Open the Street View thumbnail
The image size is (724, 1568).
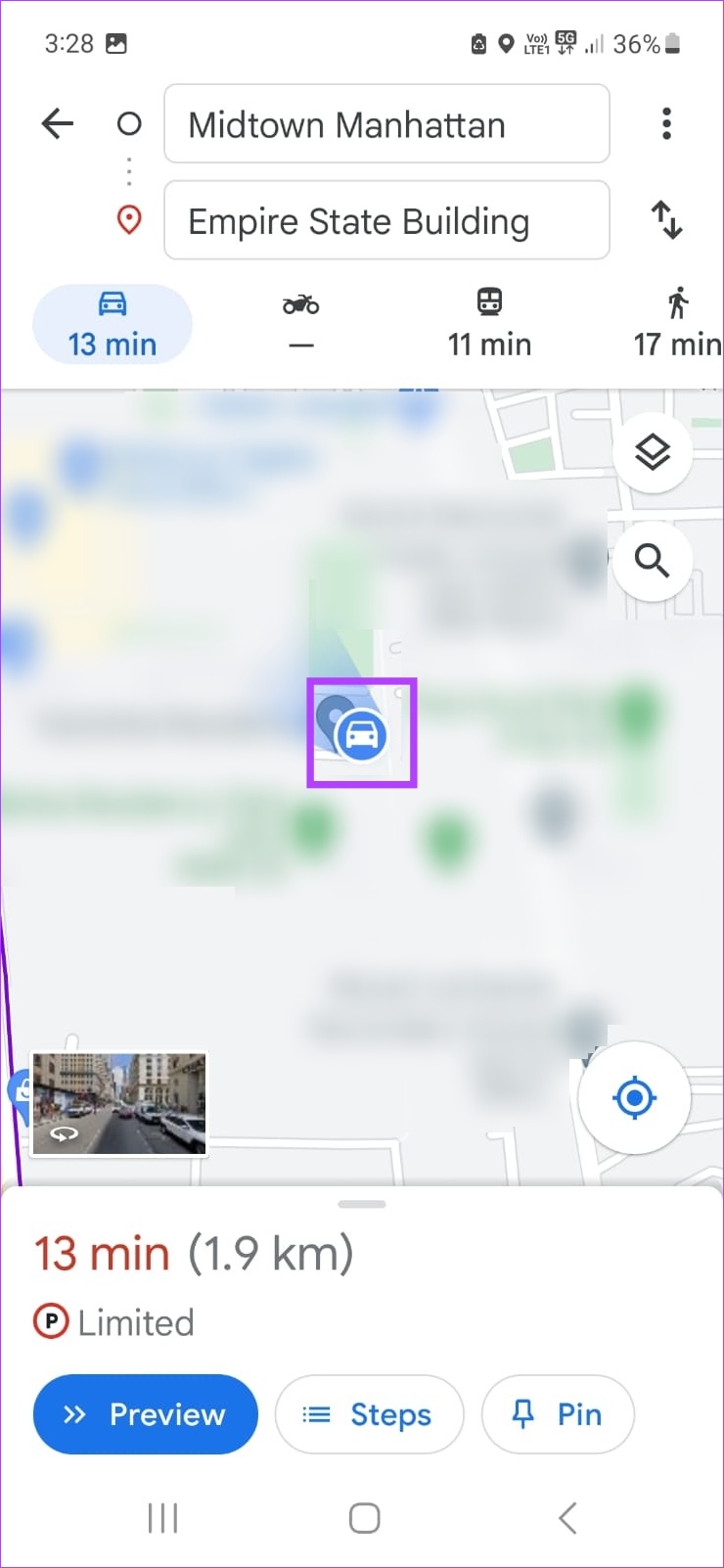coord(119,1104)
